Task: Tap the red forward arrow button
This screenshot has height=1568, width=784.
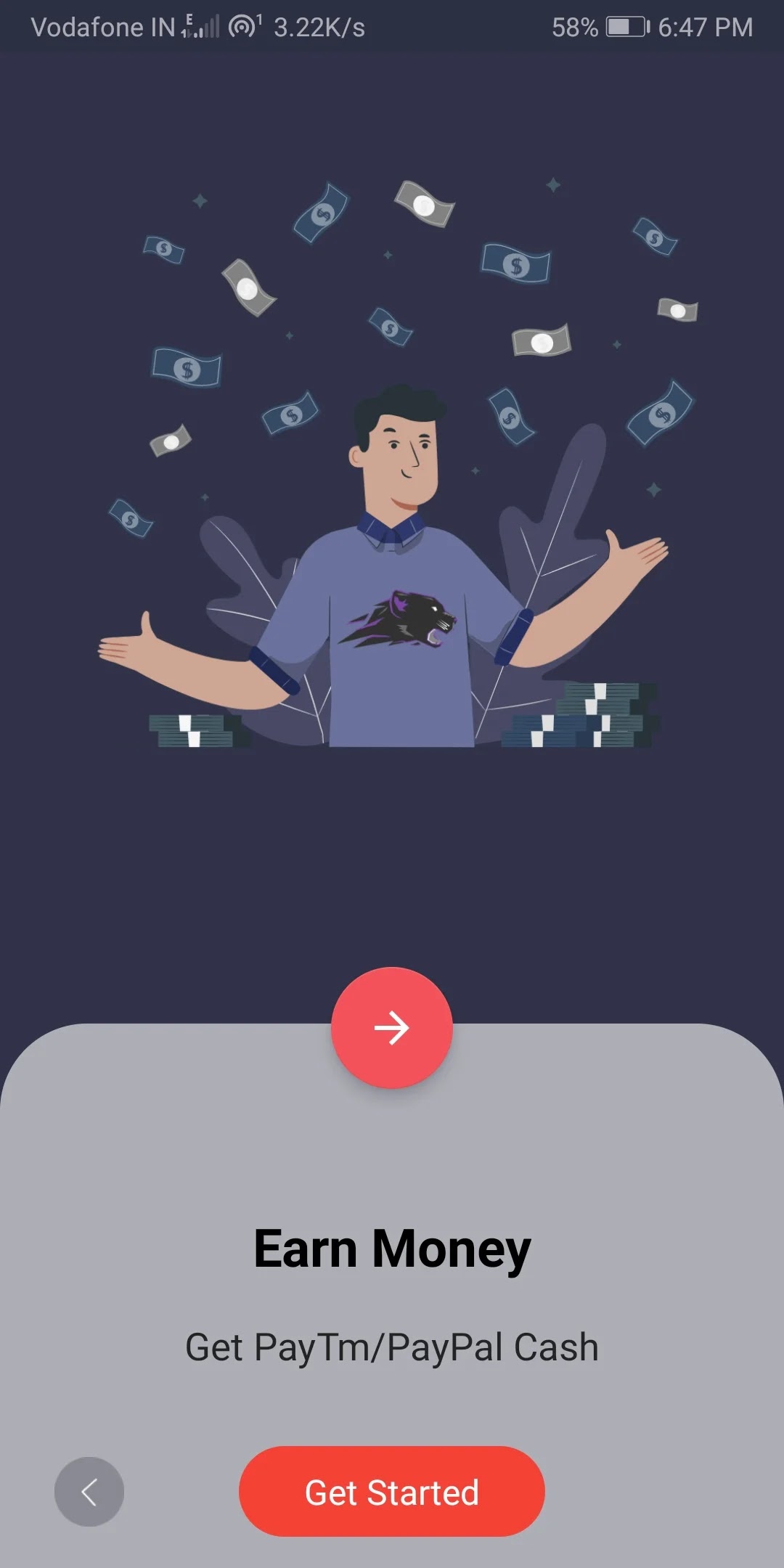Action: pos(392,1028)
